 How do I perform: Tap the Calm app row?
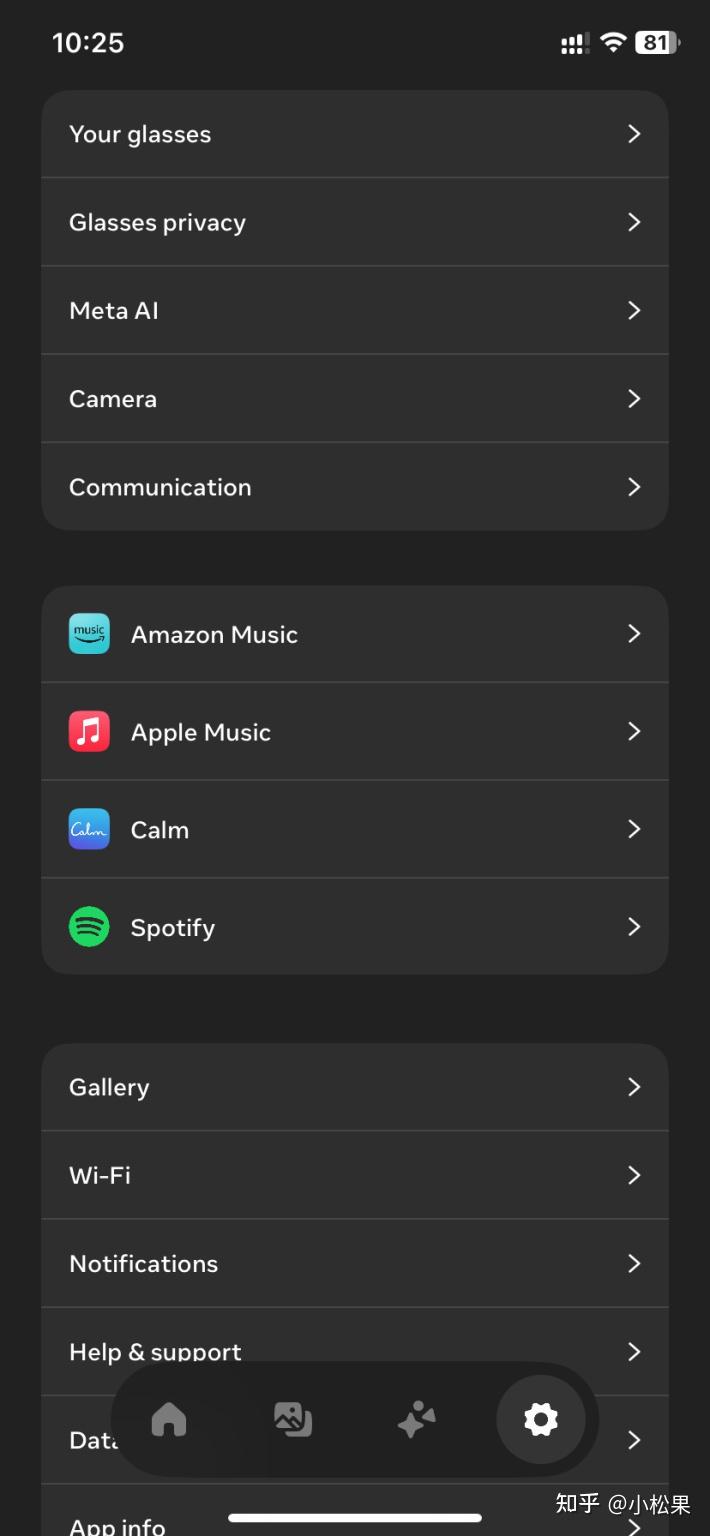click(x=354, y=830)
